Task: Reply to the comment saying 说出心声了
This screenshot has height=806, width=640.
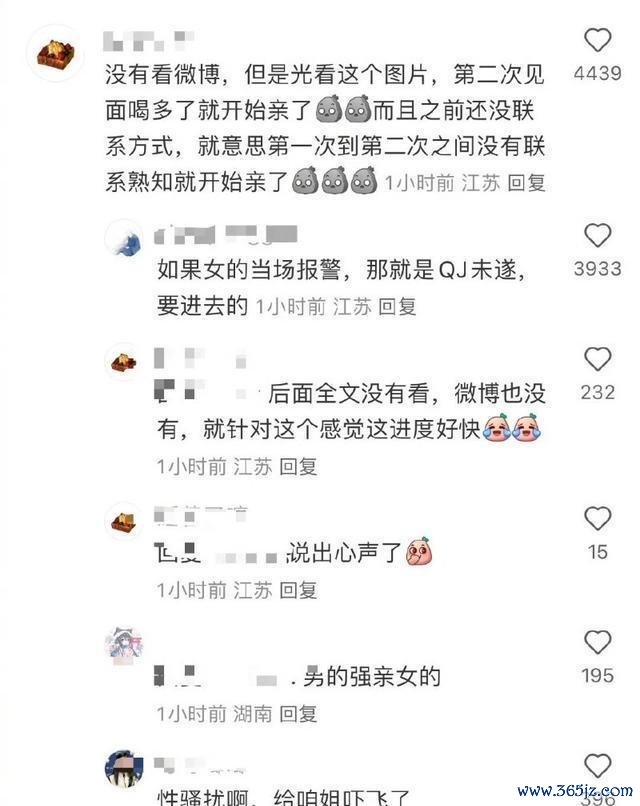Action: (297, 590)
